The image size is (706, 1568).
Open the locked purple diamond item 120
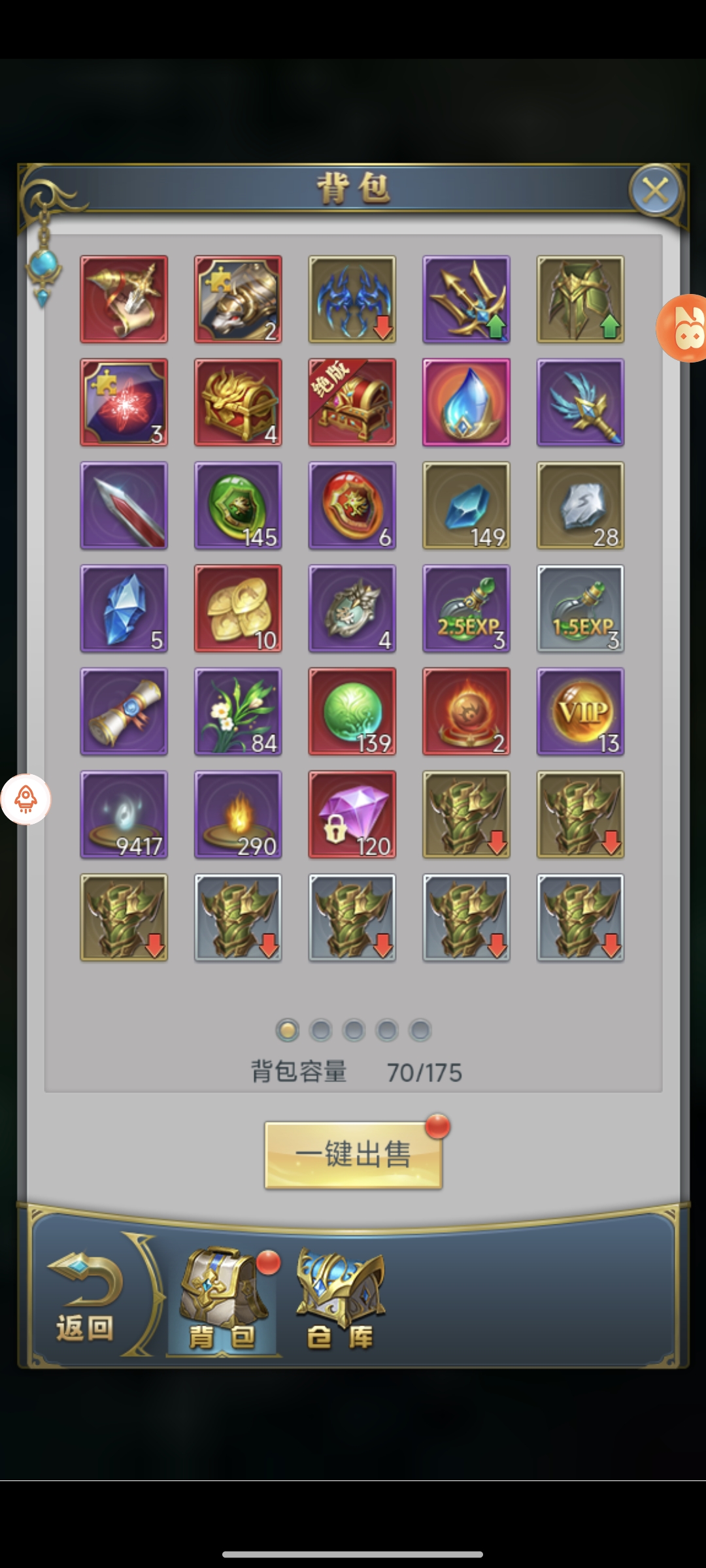tap(352, 814)
